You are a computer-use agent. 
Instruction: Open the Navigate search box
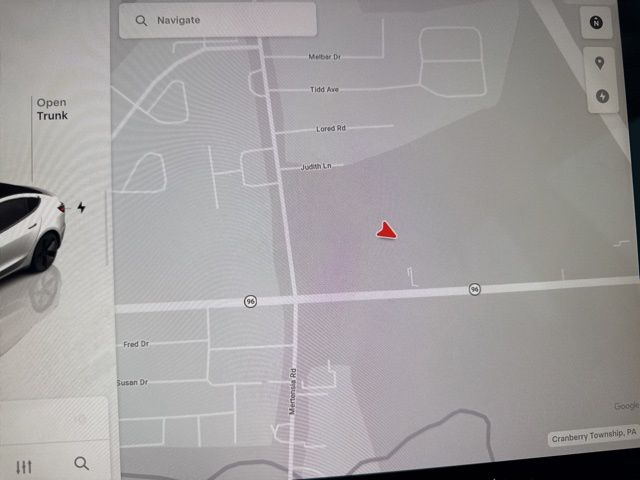pyautogui.click(x=217, y=20)
